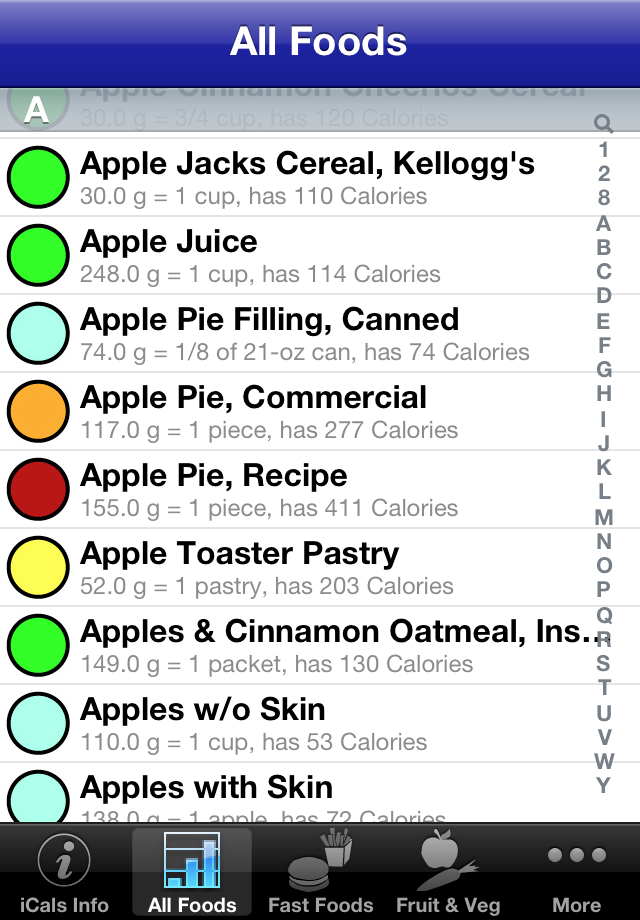Screen dimensions: 640x920
Task: Select Apple Pie Filling, Canned
Action: (300, 334)
